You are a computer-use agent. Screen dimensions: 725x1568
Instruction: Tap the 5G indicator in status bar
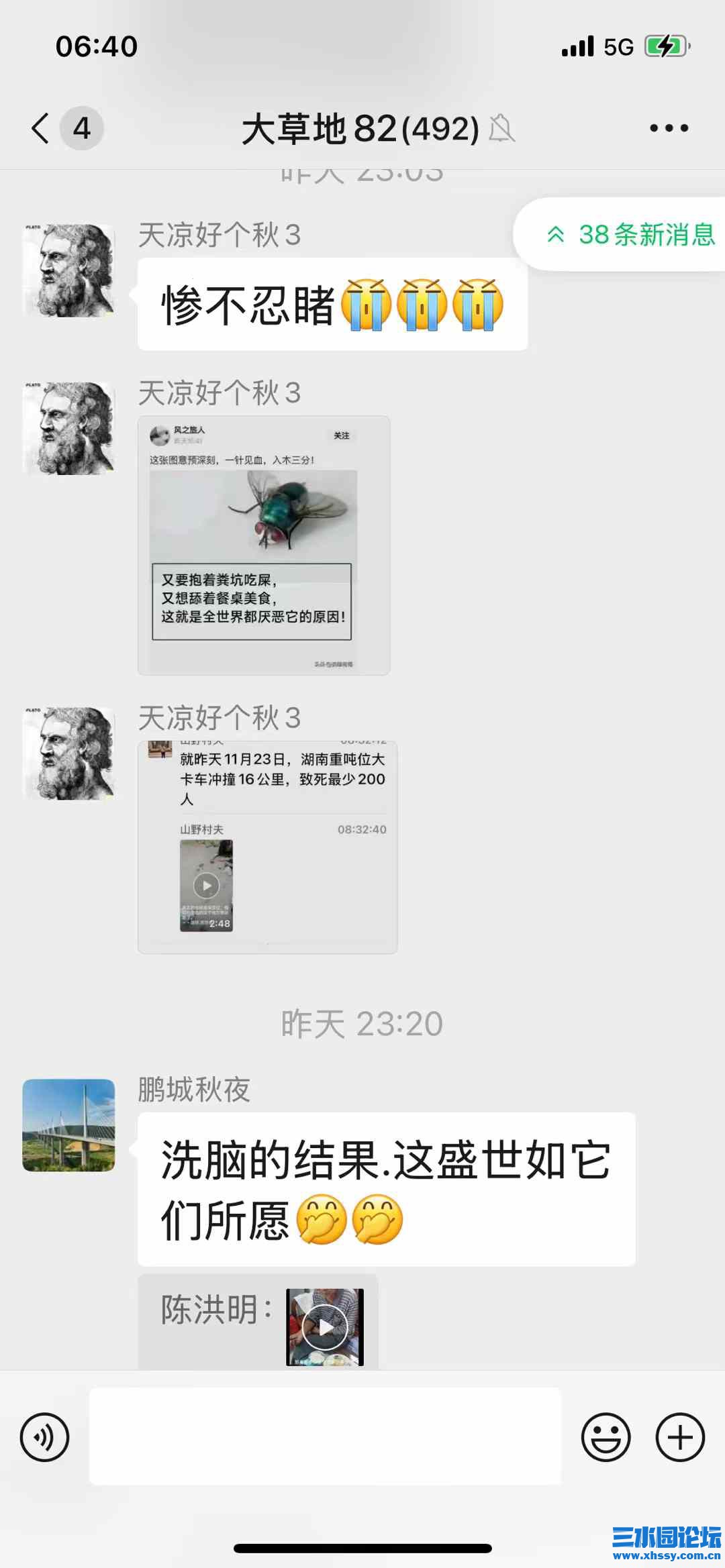point(613,46)
